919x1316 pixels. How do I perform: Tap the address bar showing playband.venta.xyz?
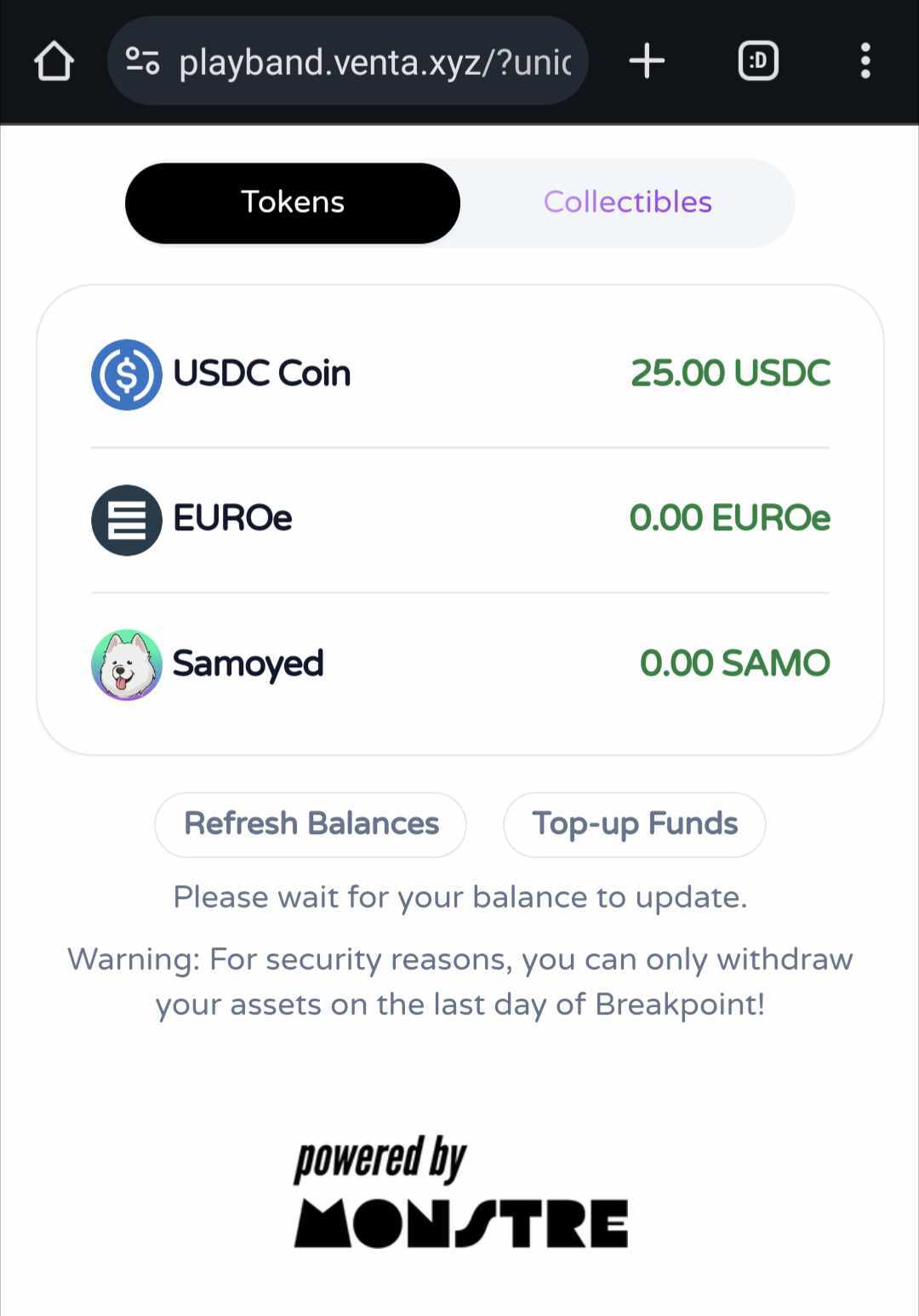click(374, 62)
